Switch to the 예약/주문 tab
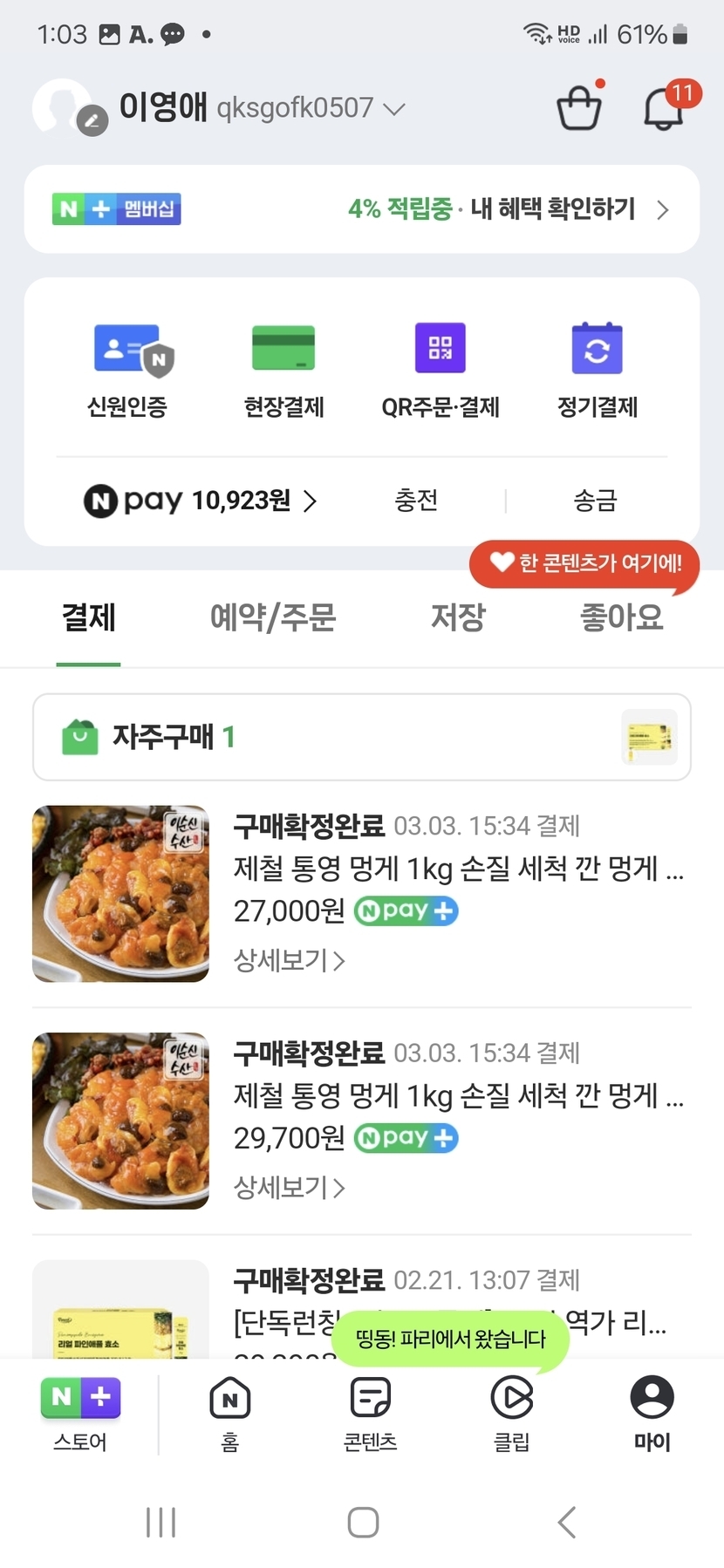The width and height of the screenshot is (724, 1568). [x=273, y=617]
